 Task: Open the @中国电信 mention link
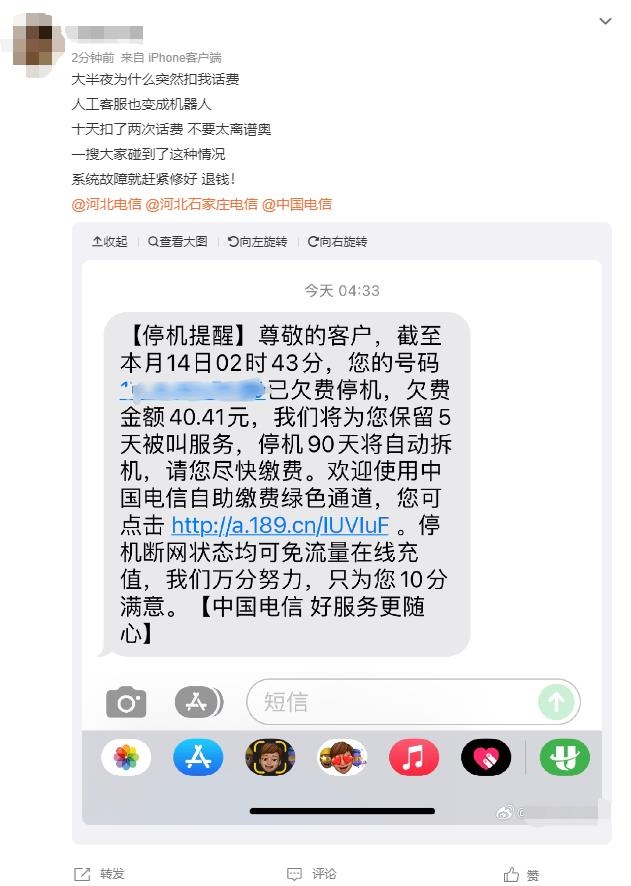click(296, 204)
